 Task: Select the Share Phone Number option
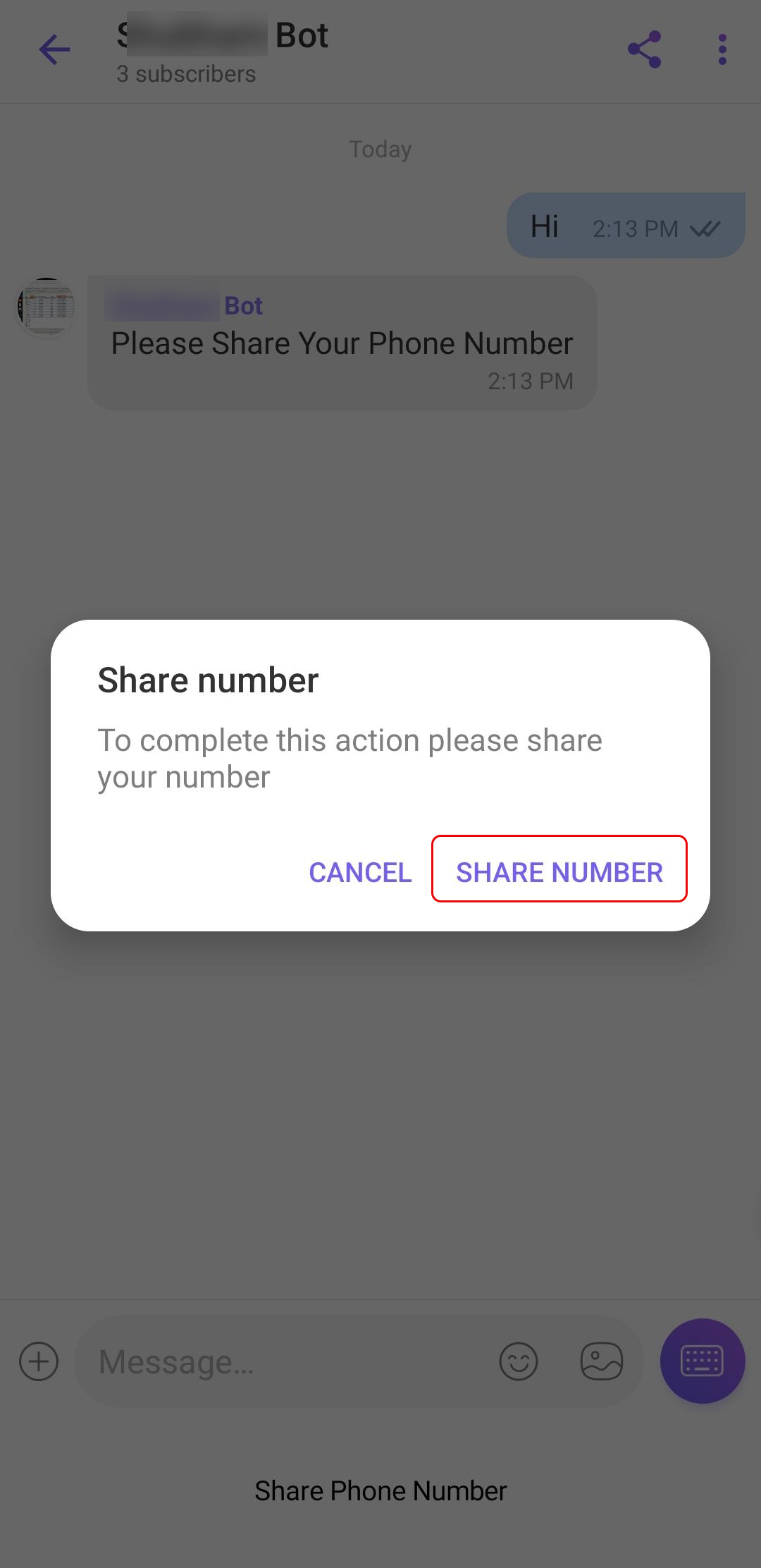click(380, 1490)
